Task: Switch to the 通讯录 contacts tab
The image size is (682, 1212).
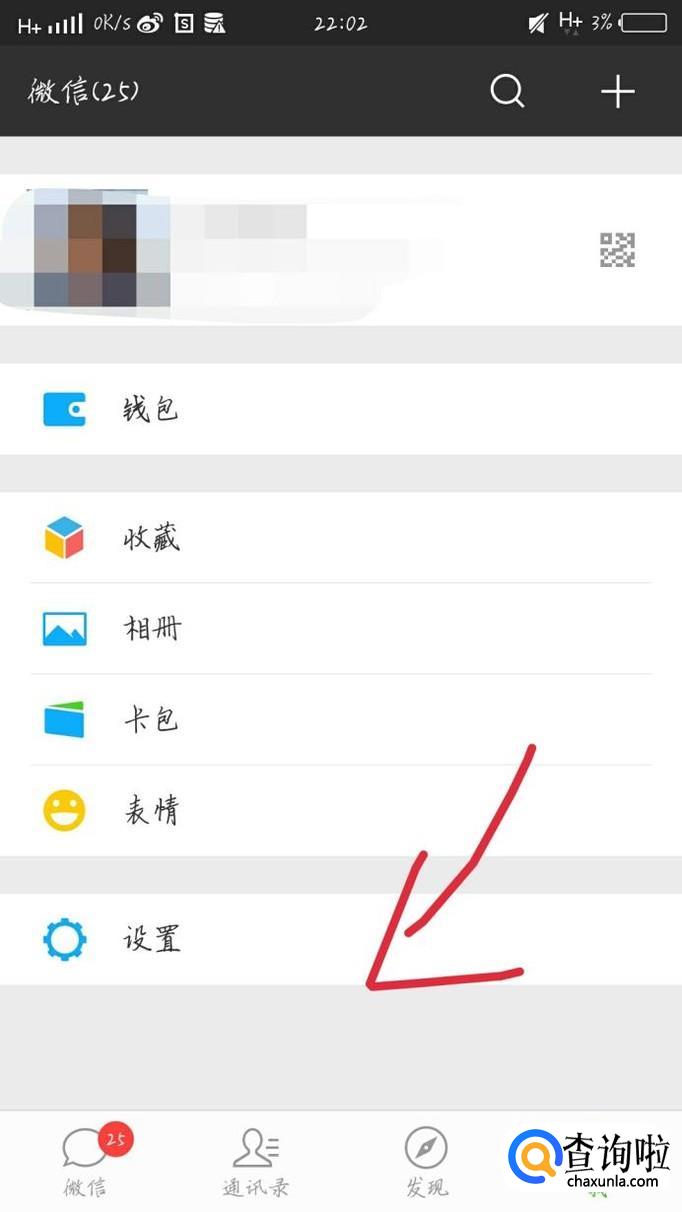Action: coord(256,1160)
